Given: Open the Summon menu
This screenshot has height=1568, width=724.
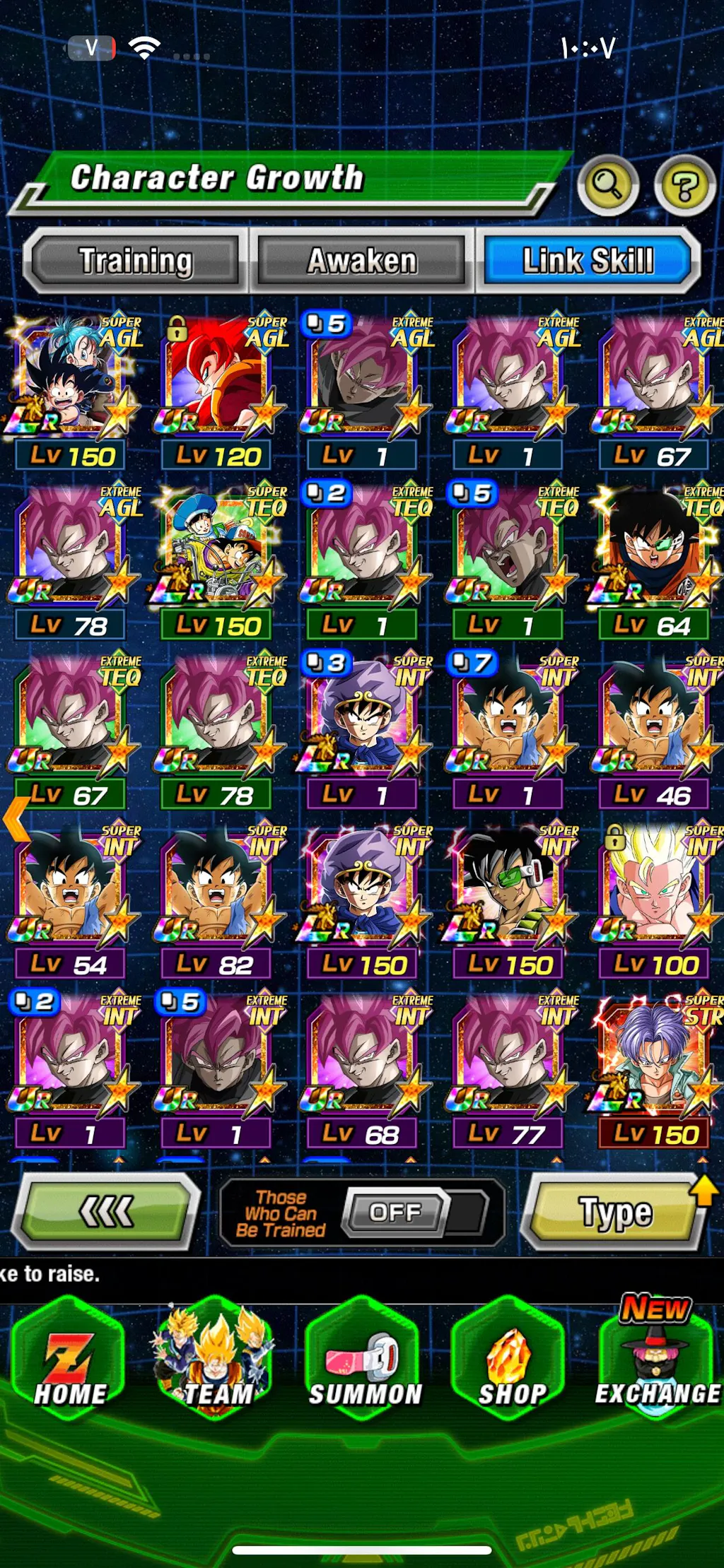Looking at the screenshot, I should point(363,1360).
